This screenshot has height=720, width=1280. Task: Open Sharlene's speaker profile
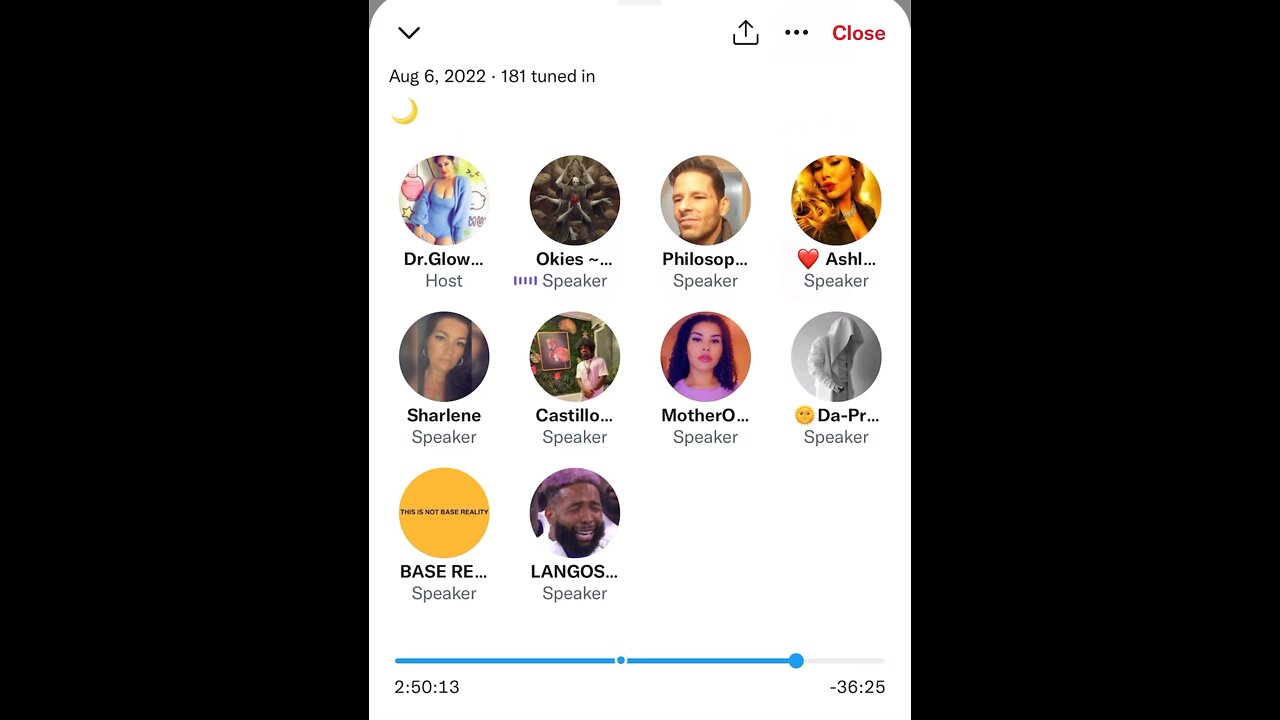point(444,357)
